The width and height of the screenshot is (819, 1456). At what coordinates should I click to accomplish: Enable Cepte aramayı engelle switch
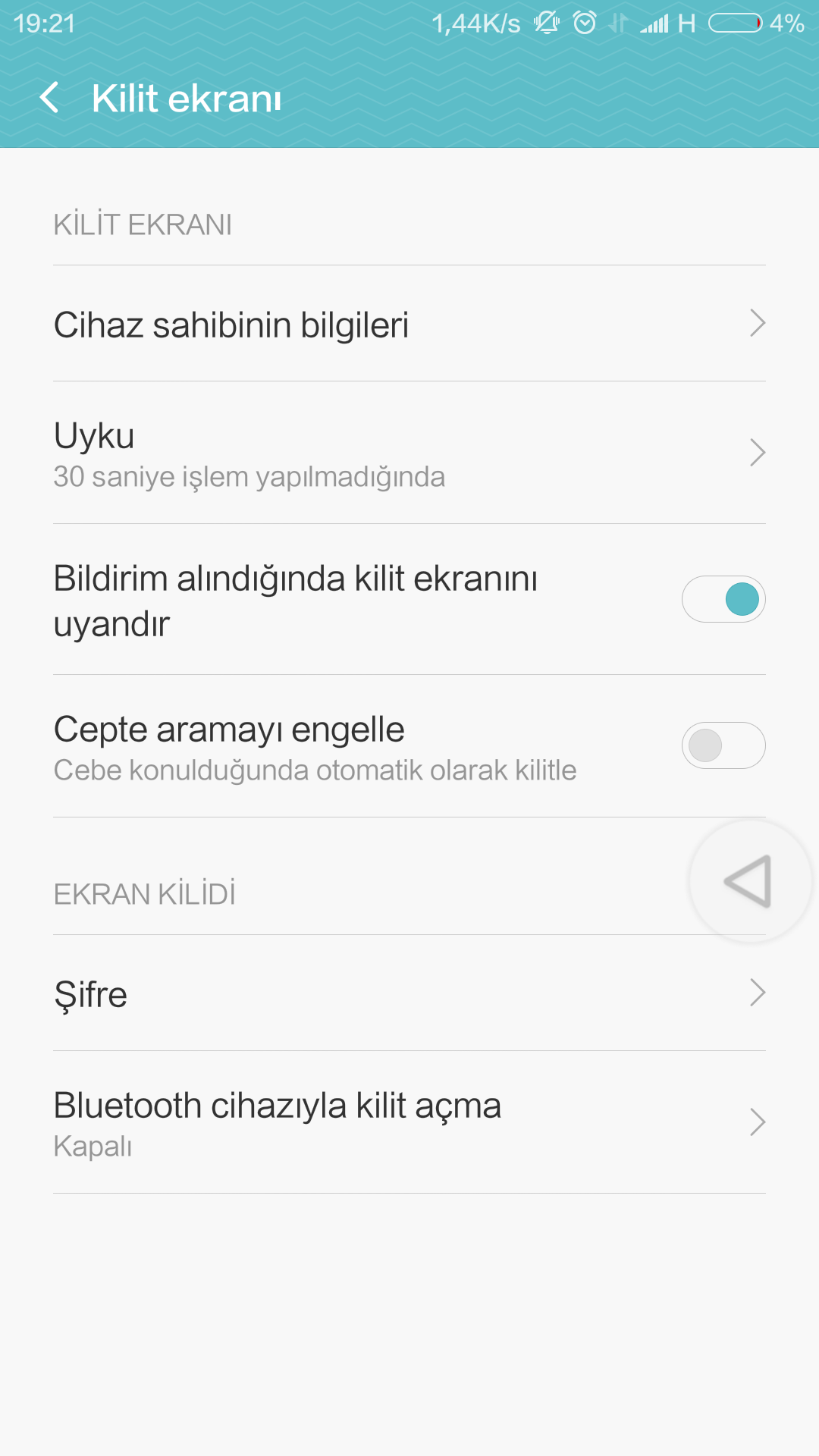click(x=723, y=745)
